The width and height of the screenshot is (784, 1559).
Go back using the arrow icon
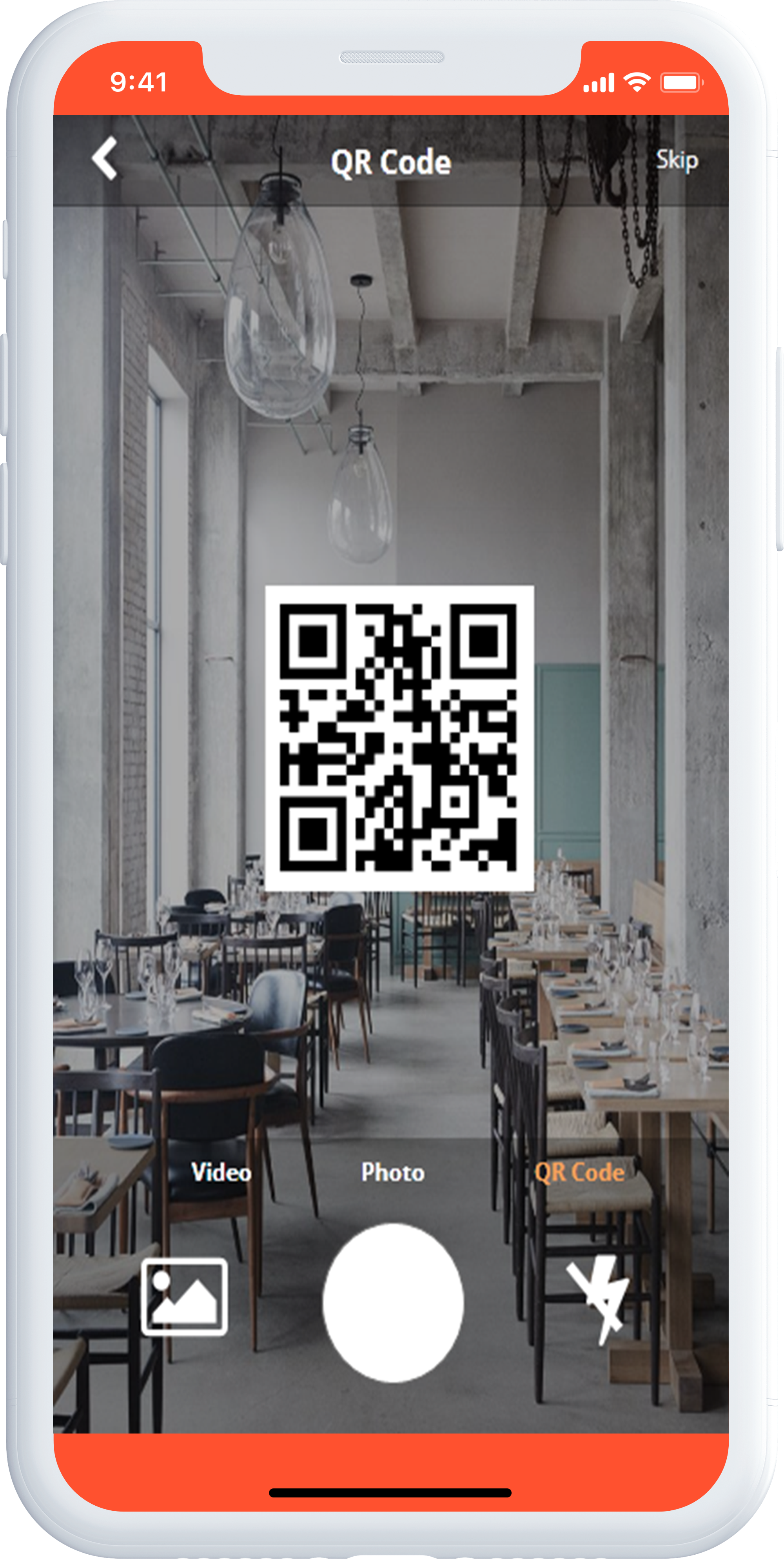point(105,158)
